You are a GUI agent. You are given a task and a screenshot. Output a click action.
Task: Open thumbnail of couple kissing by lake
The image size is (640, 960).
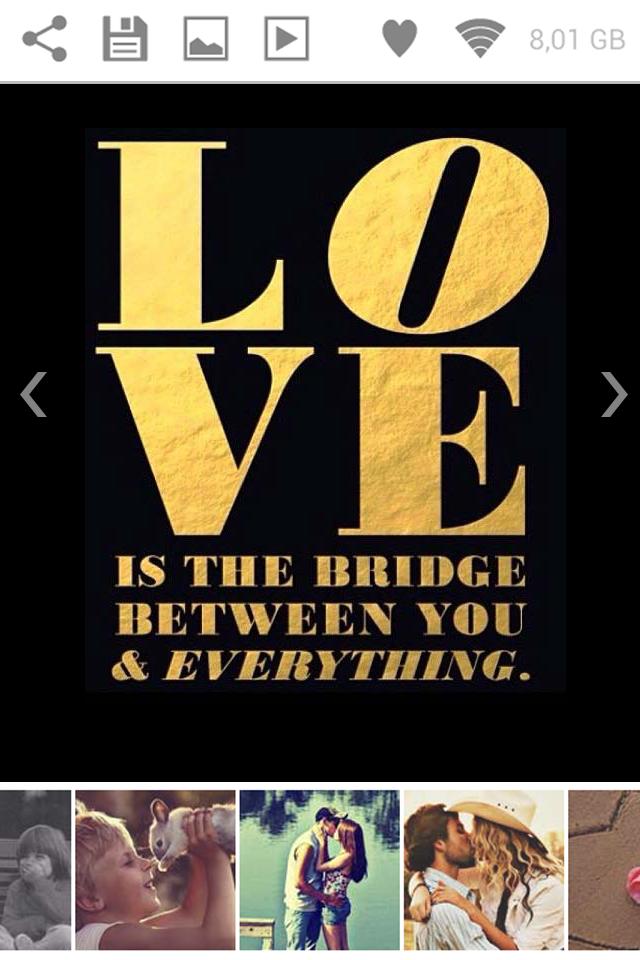tap(319, 869)
